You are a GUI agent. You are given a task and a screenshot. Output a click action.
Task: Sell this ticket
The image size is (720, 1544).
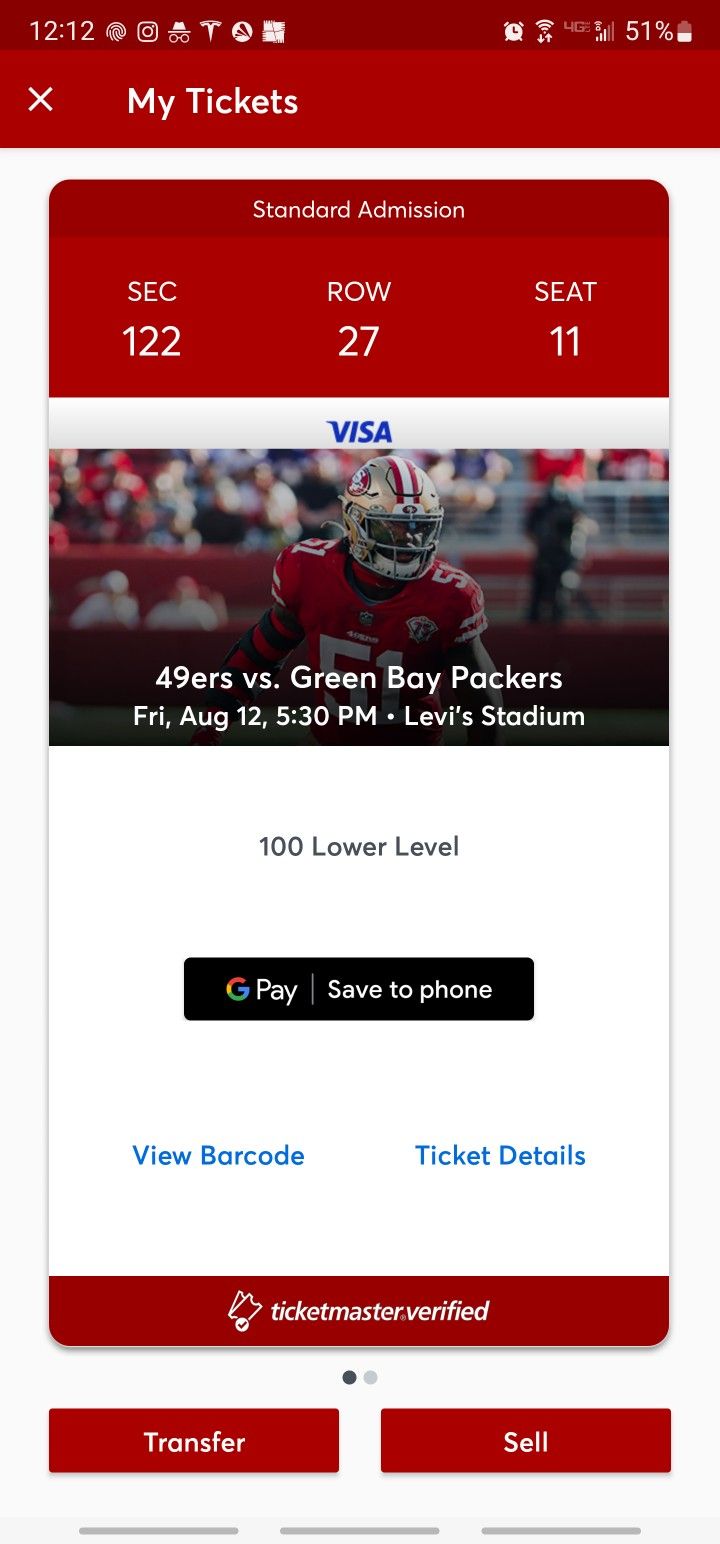(525, 1441)
